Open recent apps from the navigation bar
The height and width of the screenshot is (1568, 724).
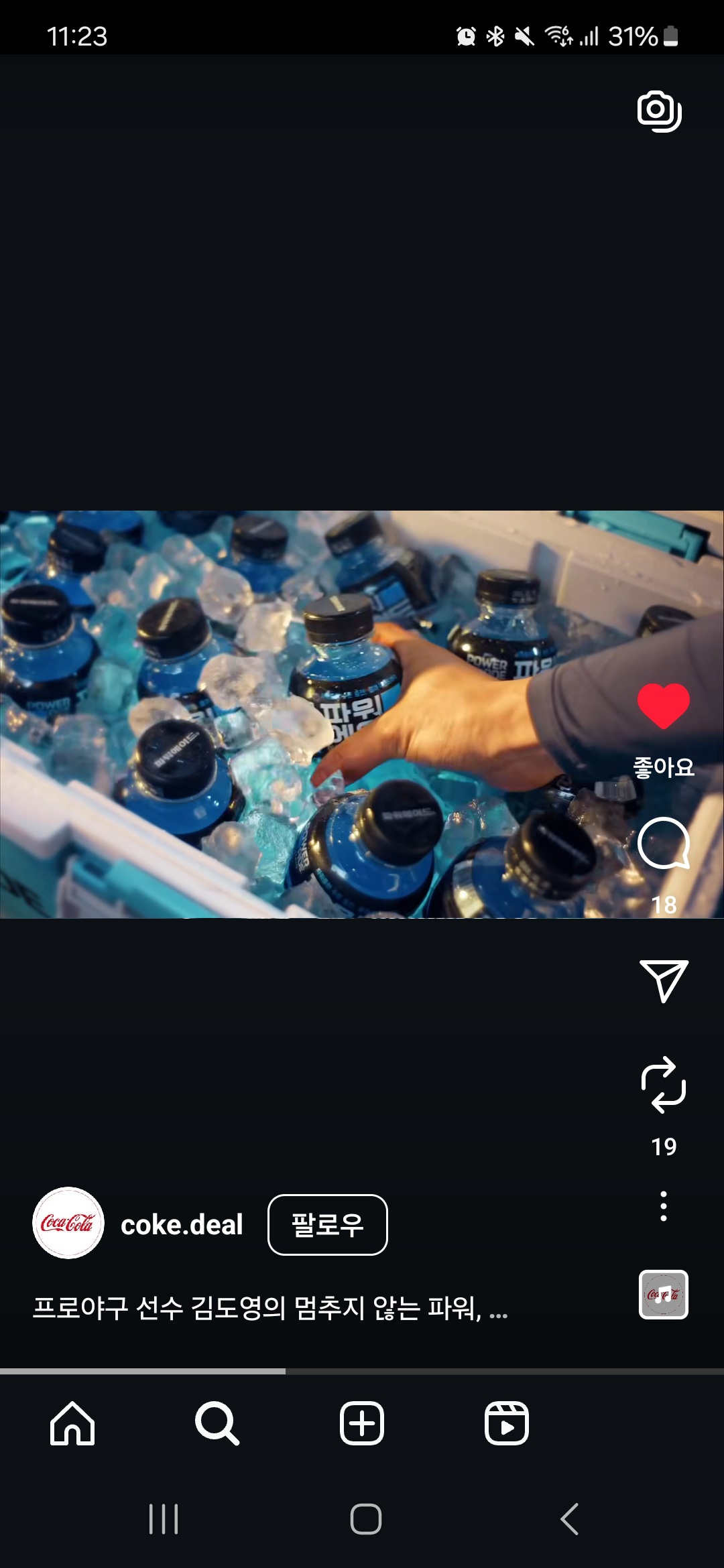[x=164, y=1519]
